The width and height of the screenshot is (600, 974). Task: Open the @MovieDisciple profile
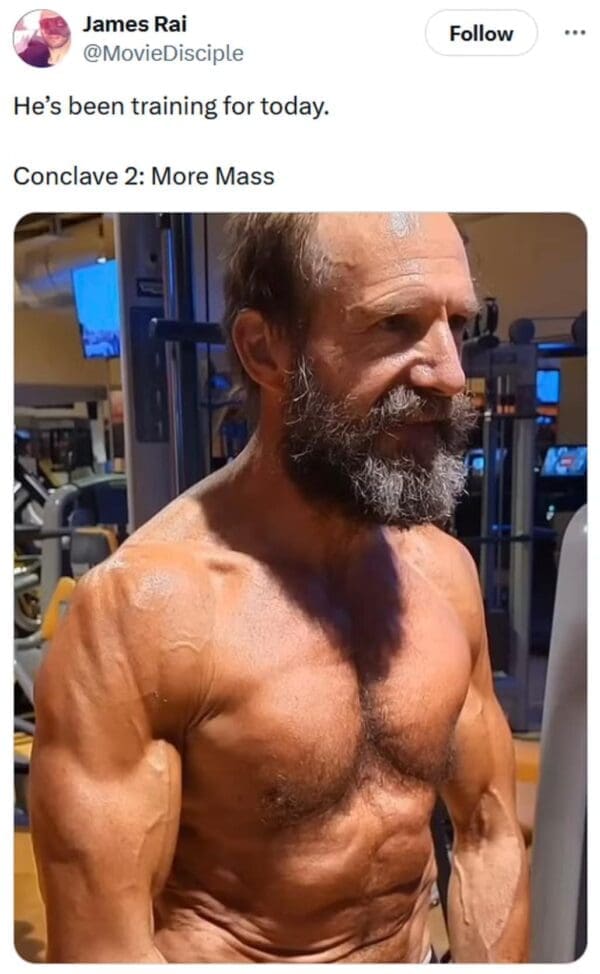(162, 53)
